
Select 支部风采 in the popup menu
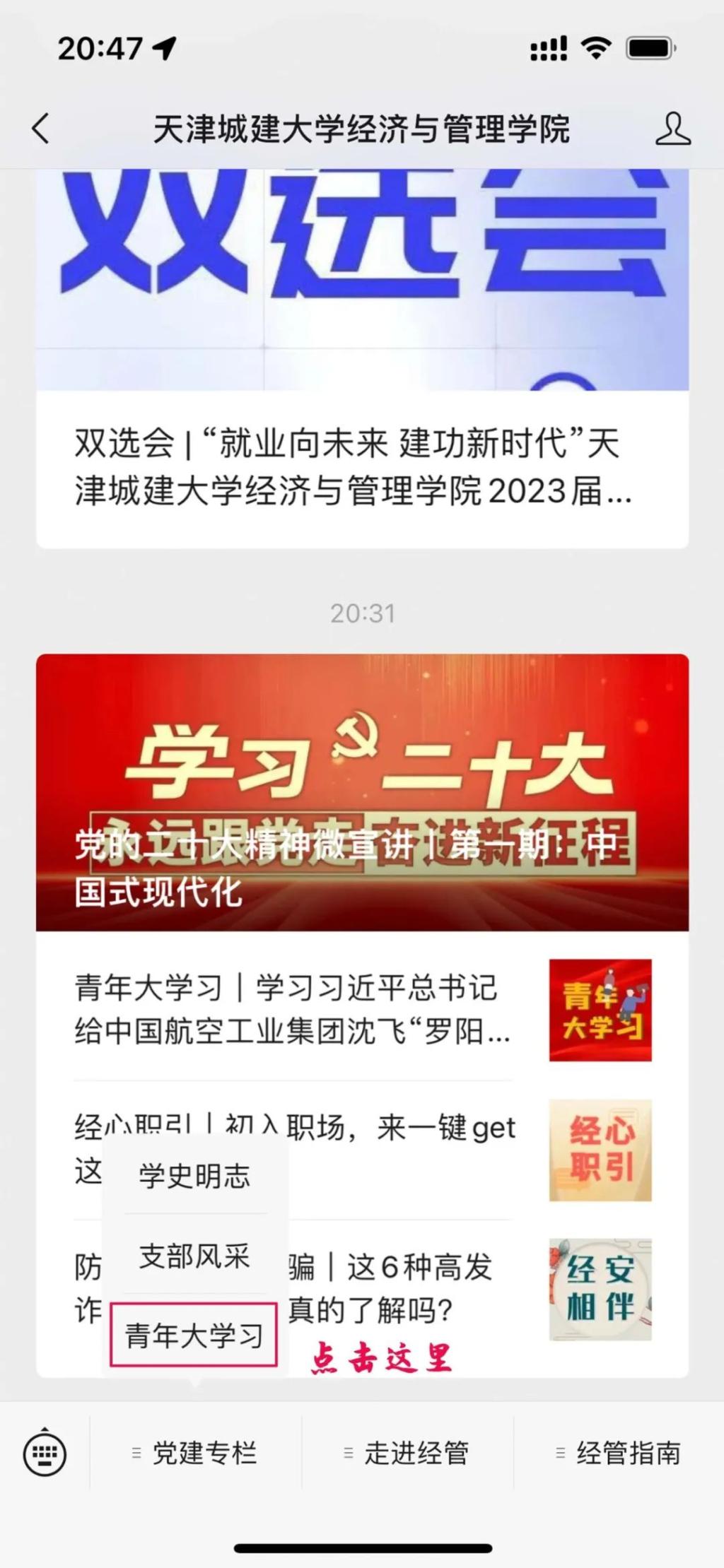pyautogui.click(x=194, y=1256)
